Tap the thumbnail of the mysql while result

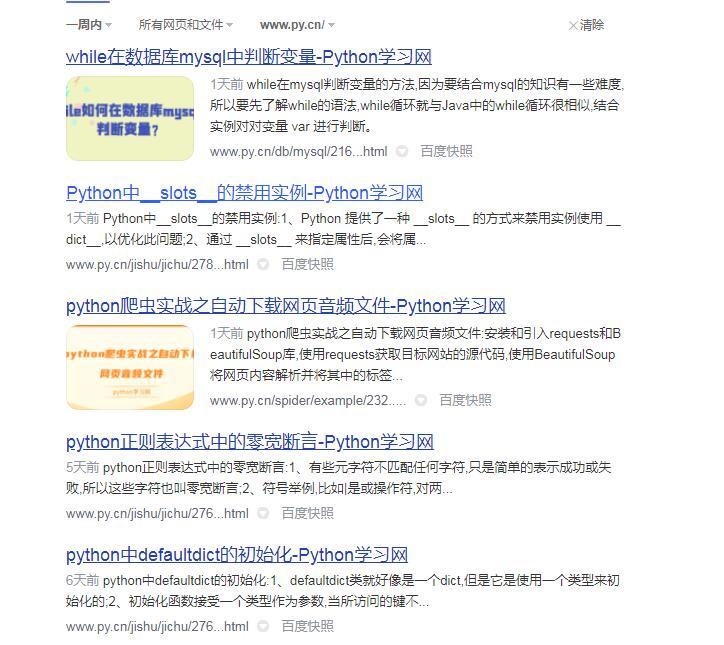tap(130, 118)
